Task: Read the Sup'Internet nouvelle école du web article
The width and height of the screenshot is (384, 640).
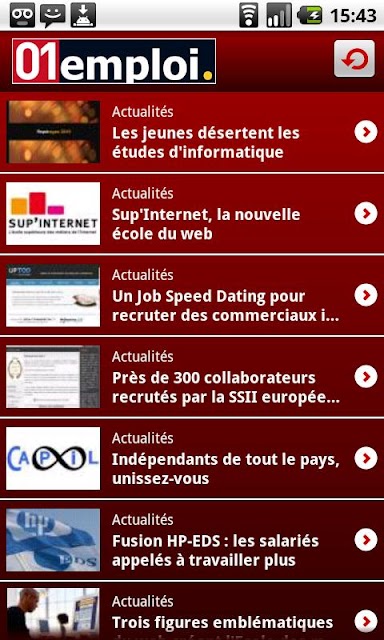Action: (192, 213)
